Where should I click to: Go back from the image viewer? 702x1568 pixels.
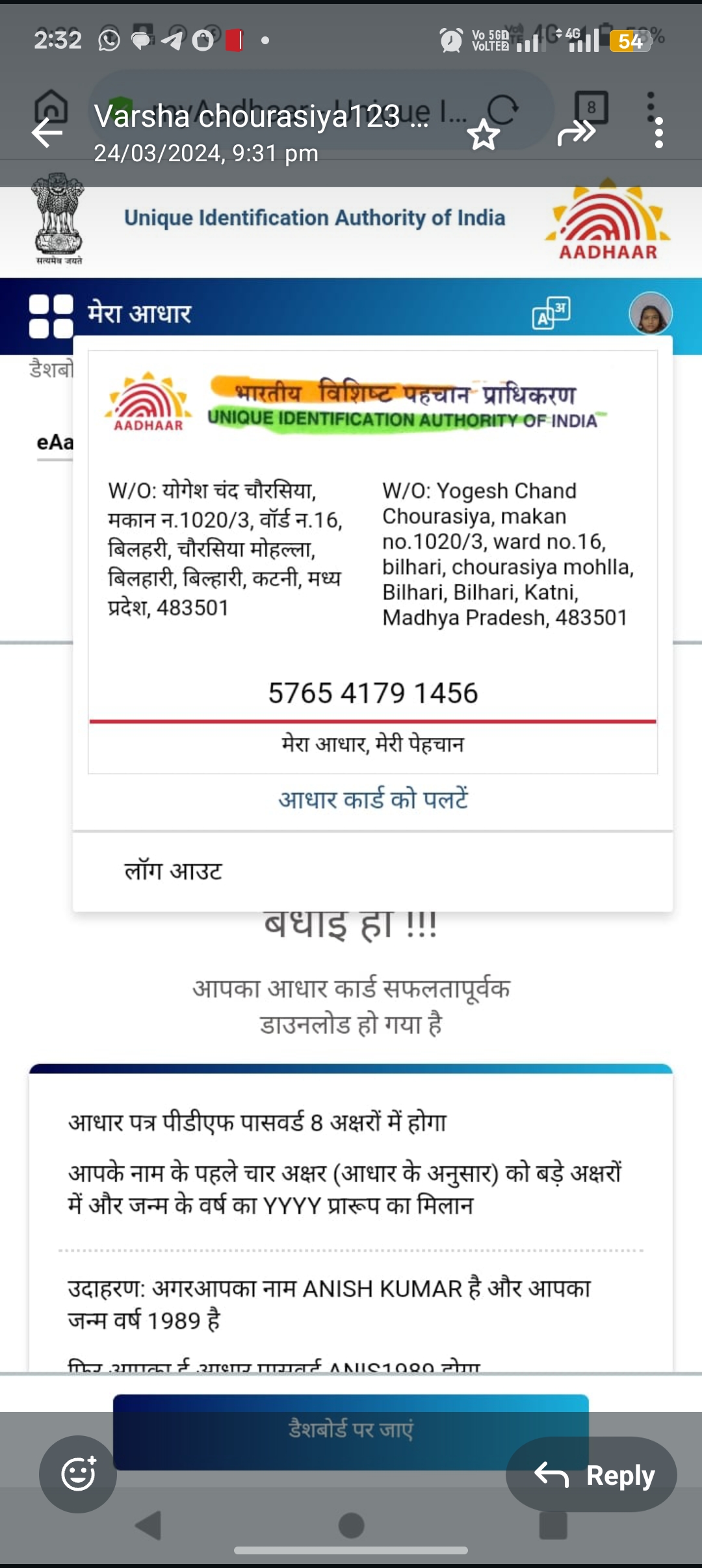pos(47,133)
